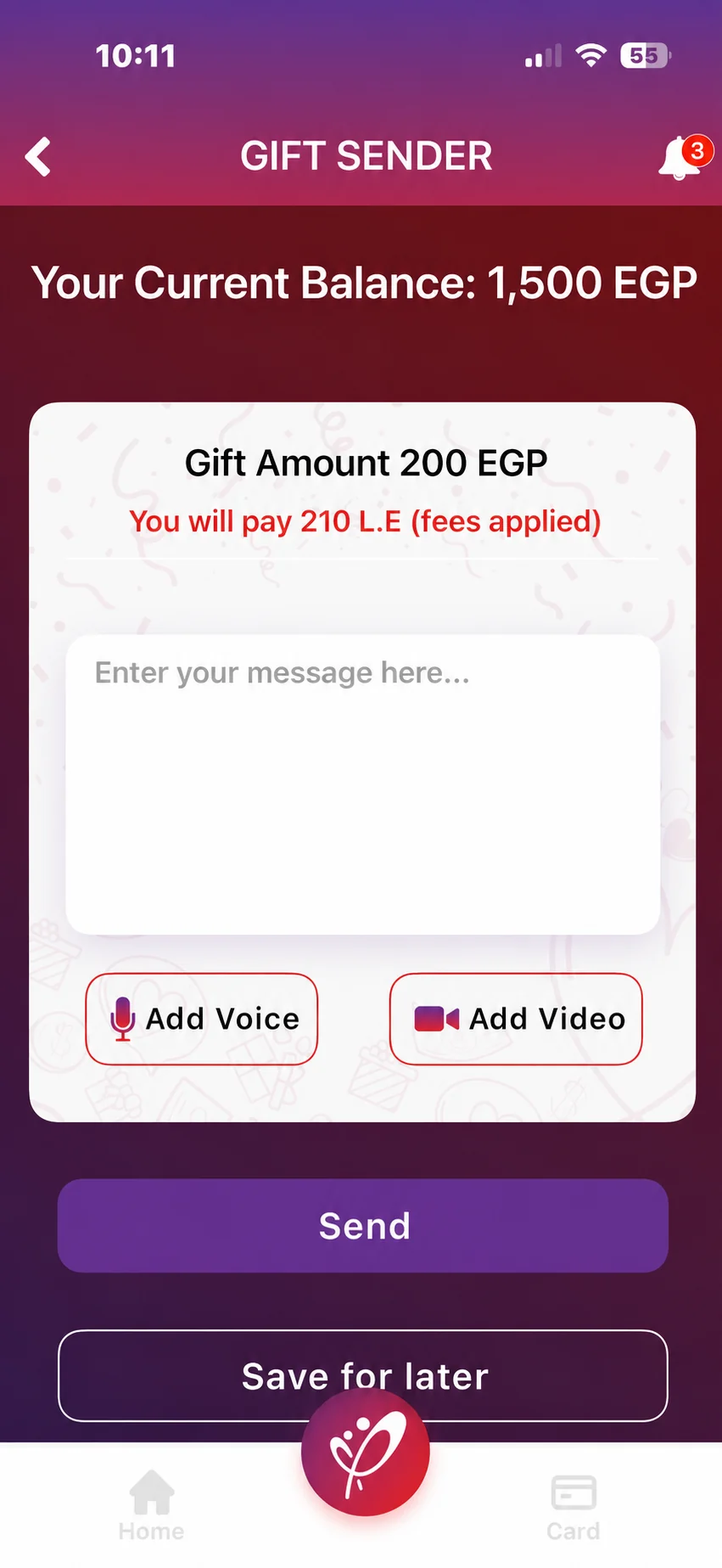Viewport: 722px width, 1568px height.
Task: Focus the gift message text field
Action: (x=362, y=784)
